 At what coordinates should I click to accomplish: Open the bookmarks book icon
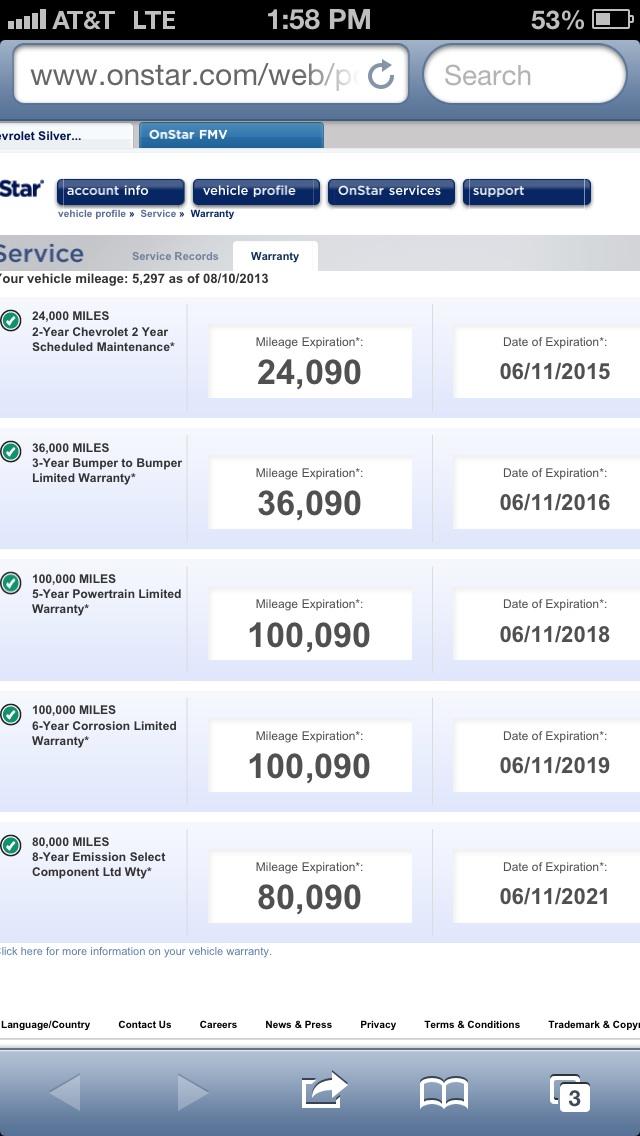tap(444, 1093)
